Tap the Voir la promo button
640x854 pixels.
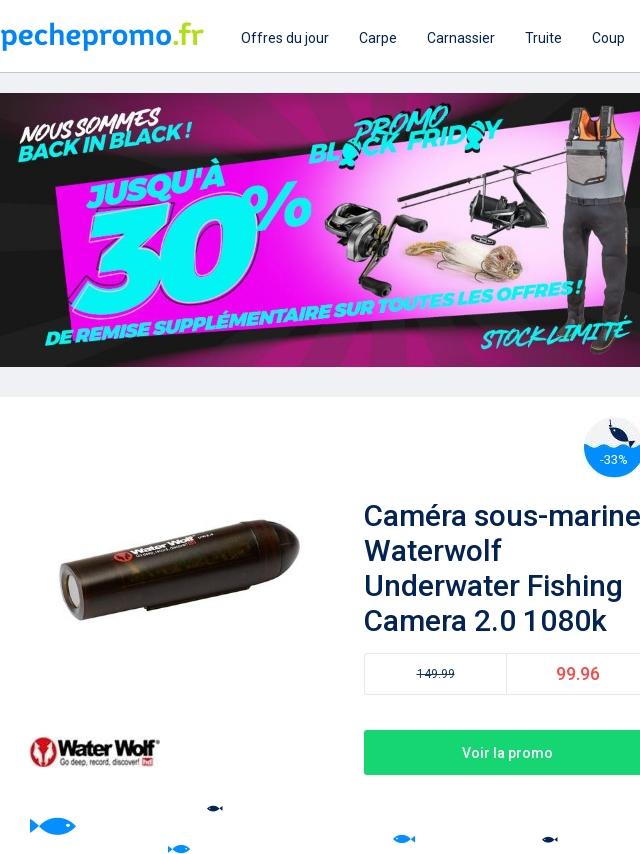(x=506, y=752)
